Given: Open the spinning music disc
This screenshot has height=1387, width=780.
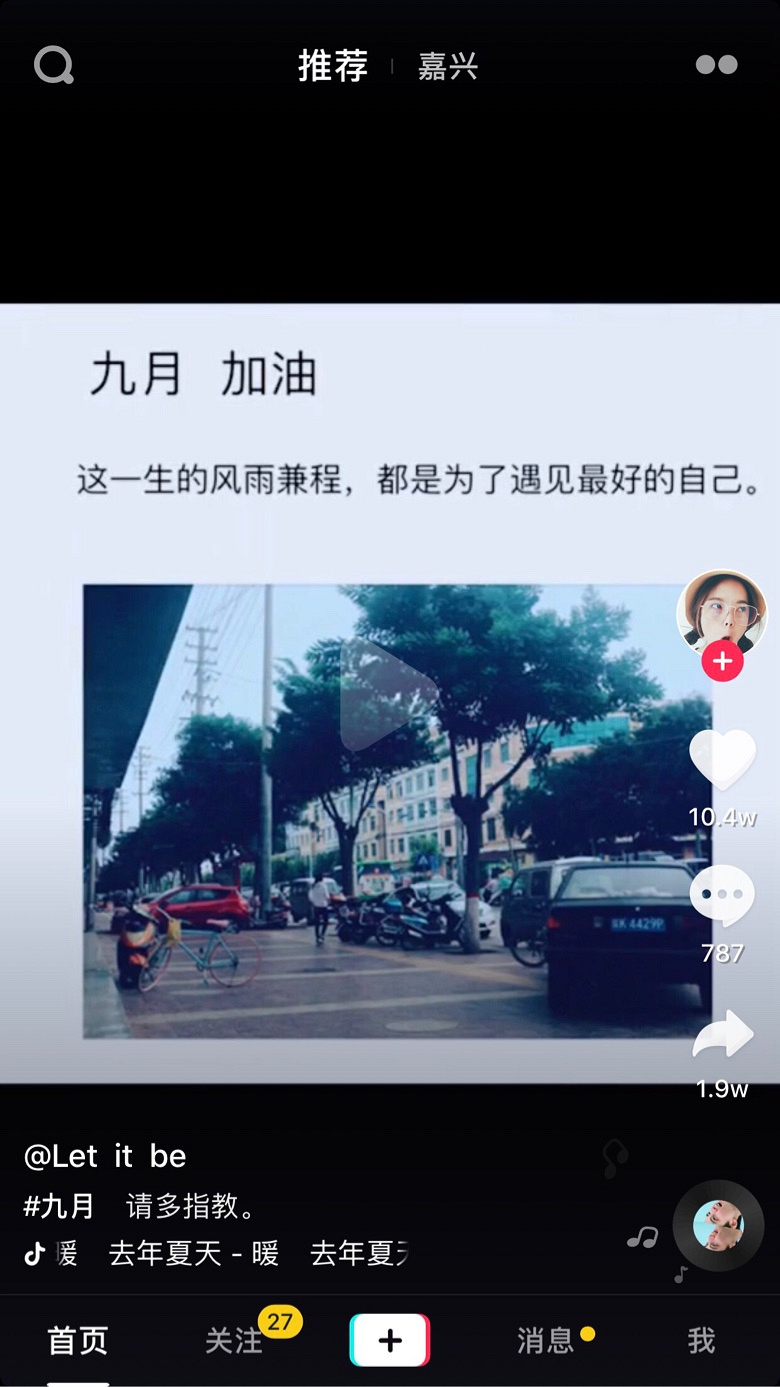Looking at the screenshot, I should [x=718, y=1225].
